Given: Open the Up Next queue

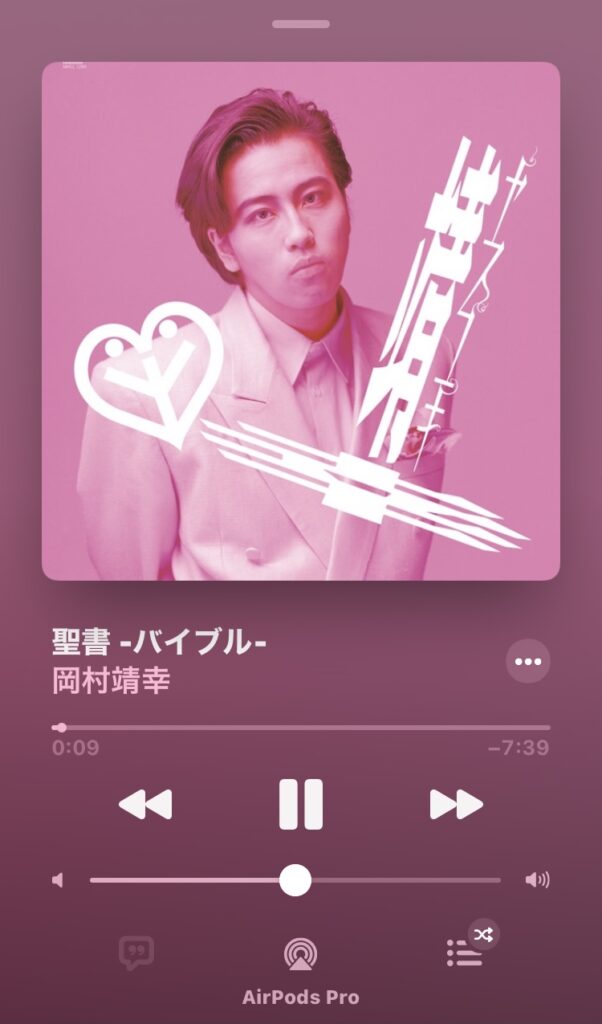Looking at the screenshot, I should pyautogui.click(x=465, y=953).
